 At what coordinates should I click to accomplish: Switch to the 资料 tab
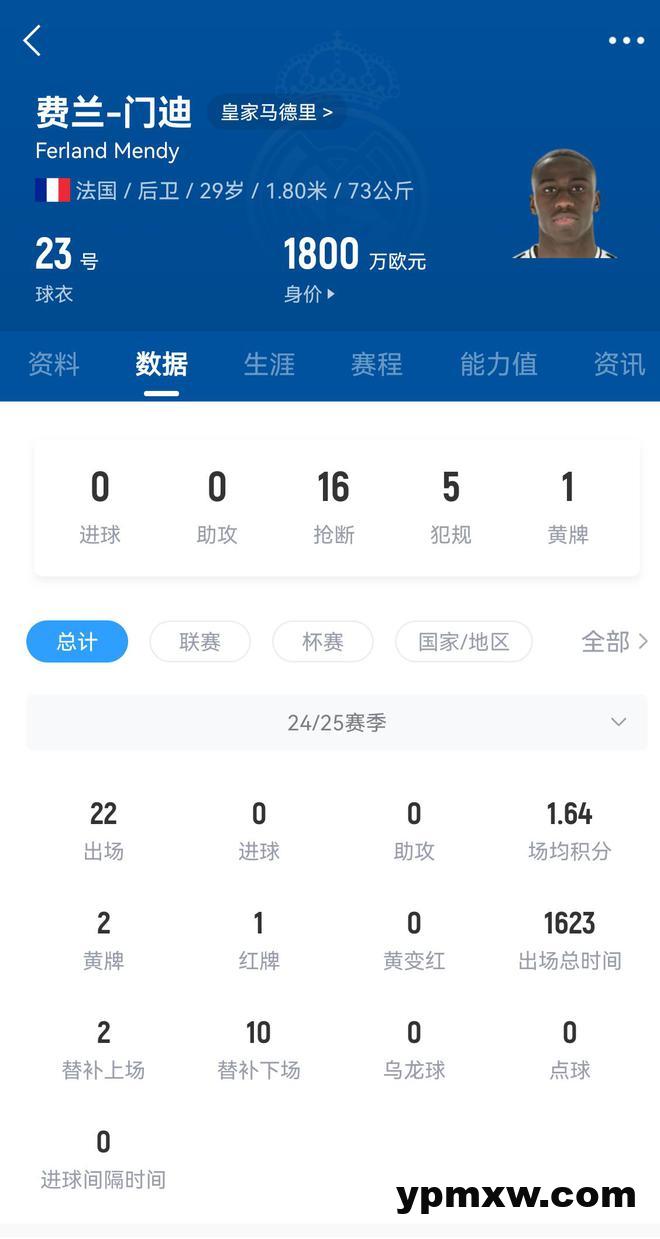coord(54,364)
